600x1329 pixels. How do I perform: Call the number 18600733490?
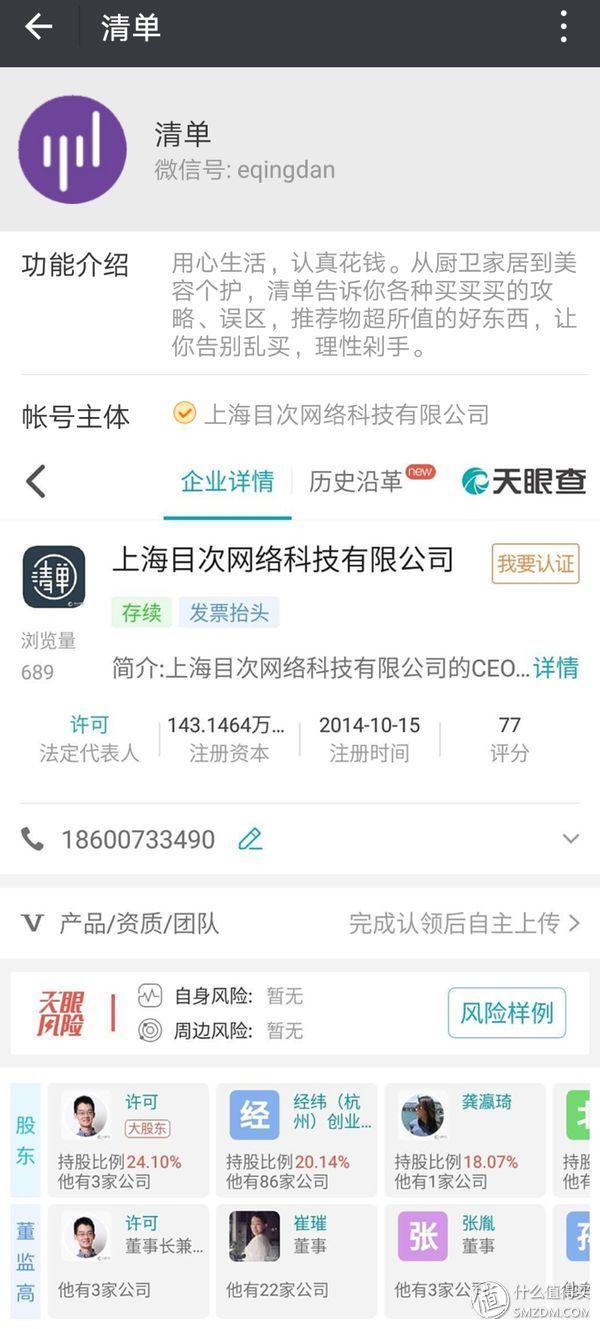click(137, 839)
